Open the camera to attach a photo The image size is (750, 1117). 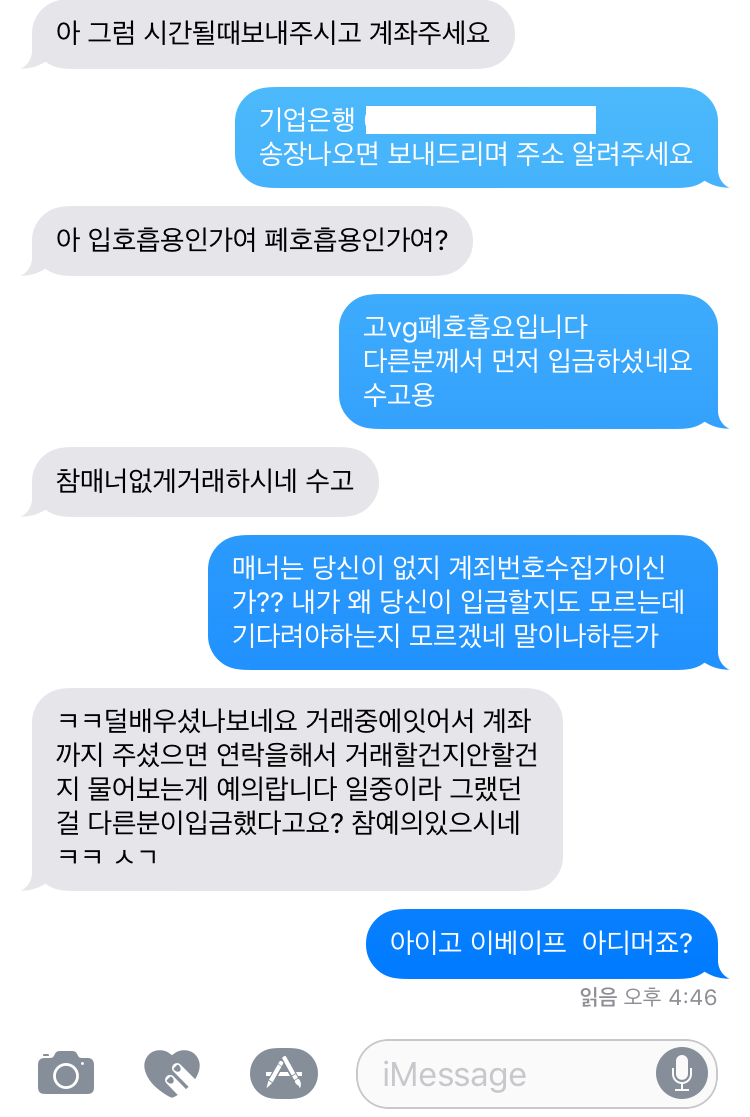[x=66, y=1073]
